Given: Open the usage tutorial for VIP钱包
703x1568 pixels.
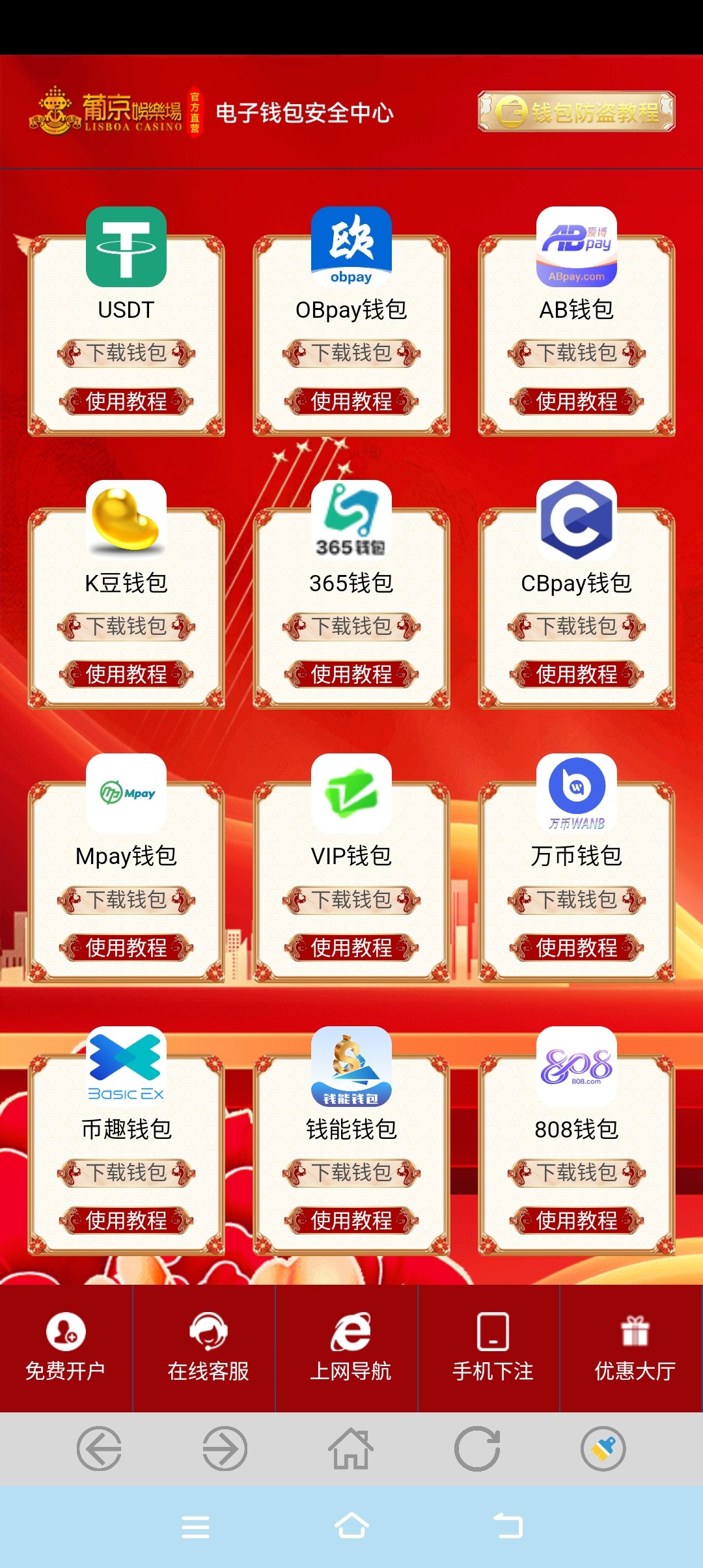Looking at the screenshot, I should click(351, 947).
